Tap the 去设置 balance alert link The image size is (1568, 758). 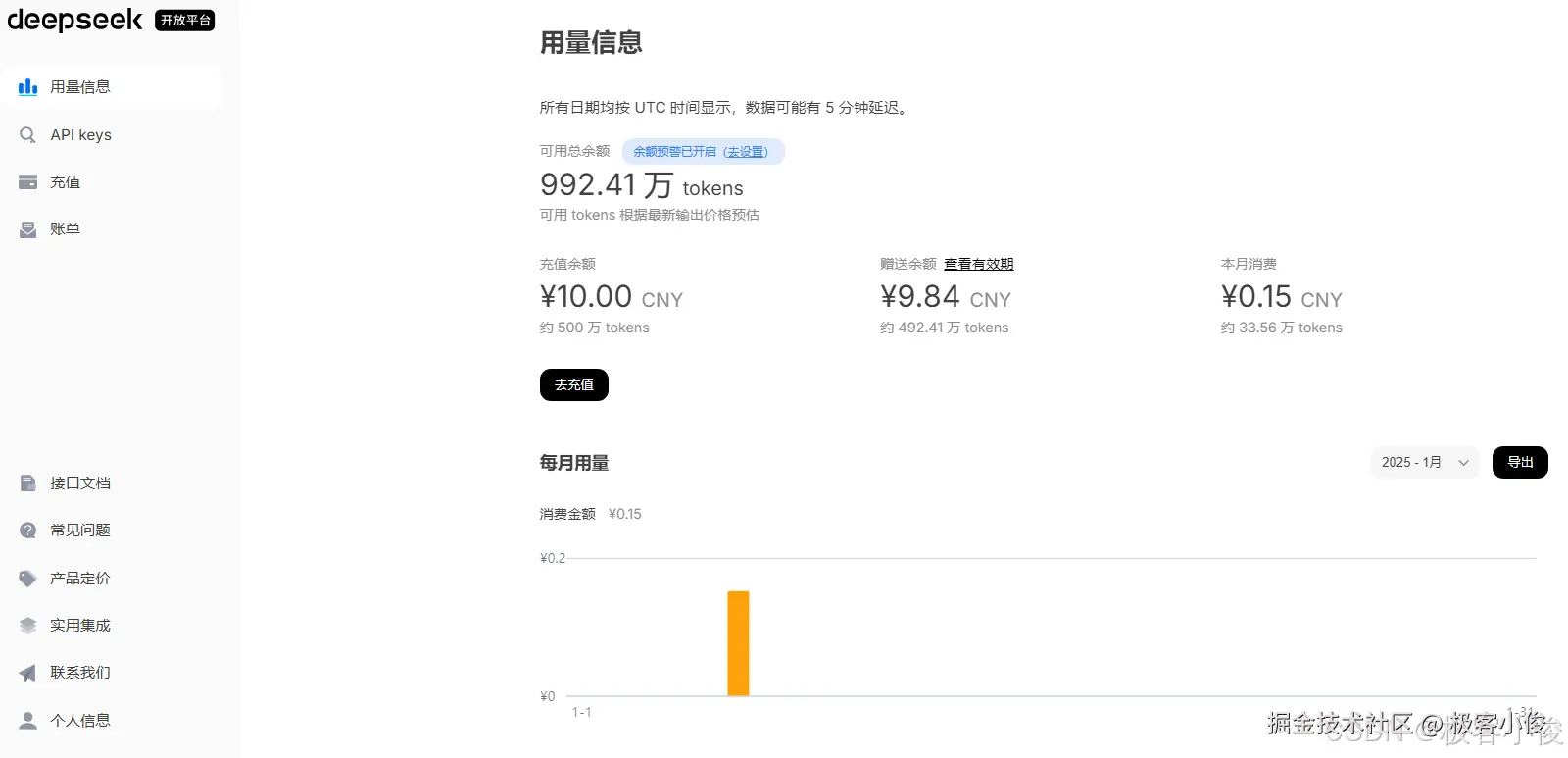747,152
